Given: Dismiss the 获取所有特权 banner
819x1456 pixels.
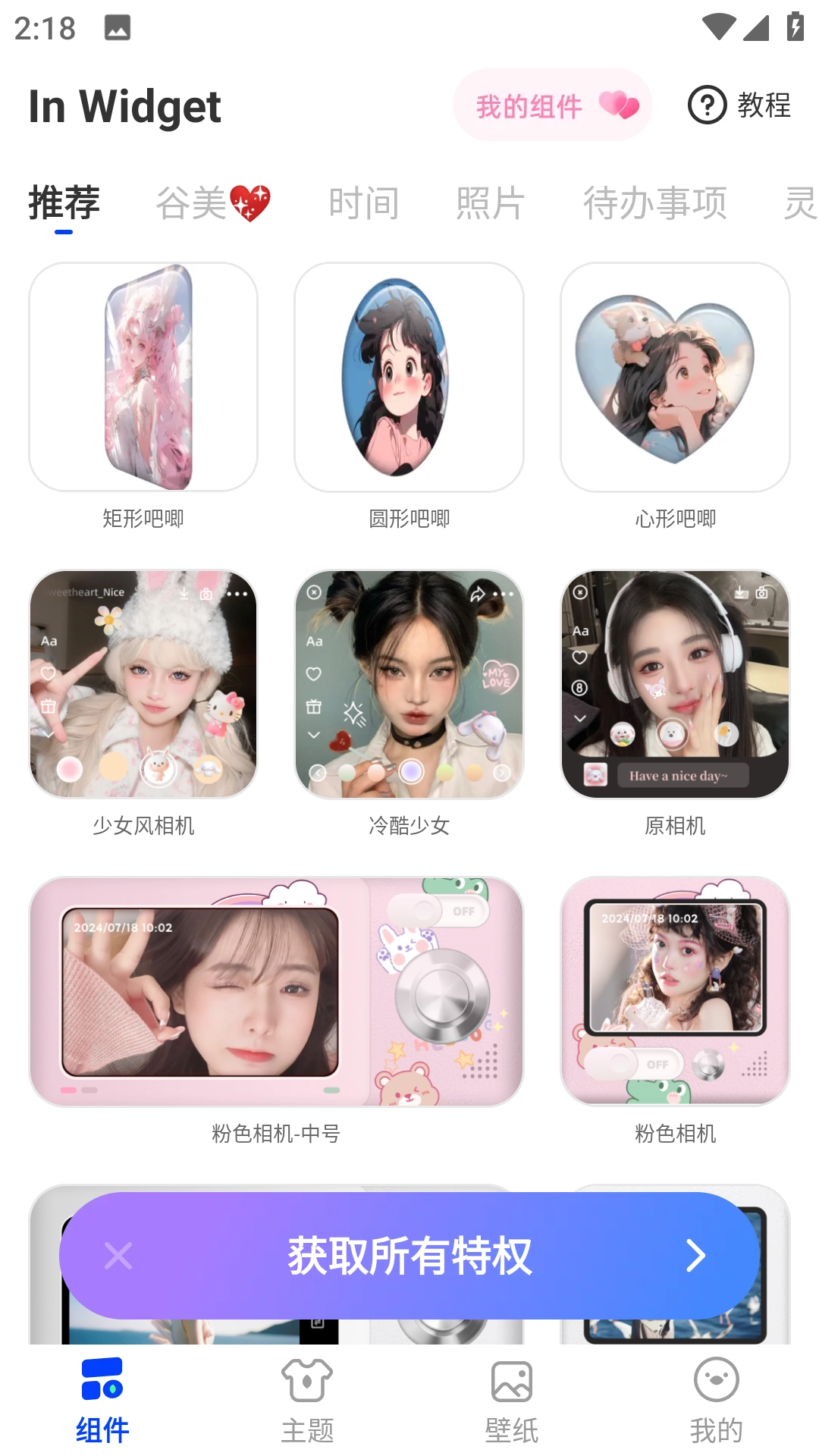Looking at the screenshot, I should 118,1256.
